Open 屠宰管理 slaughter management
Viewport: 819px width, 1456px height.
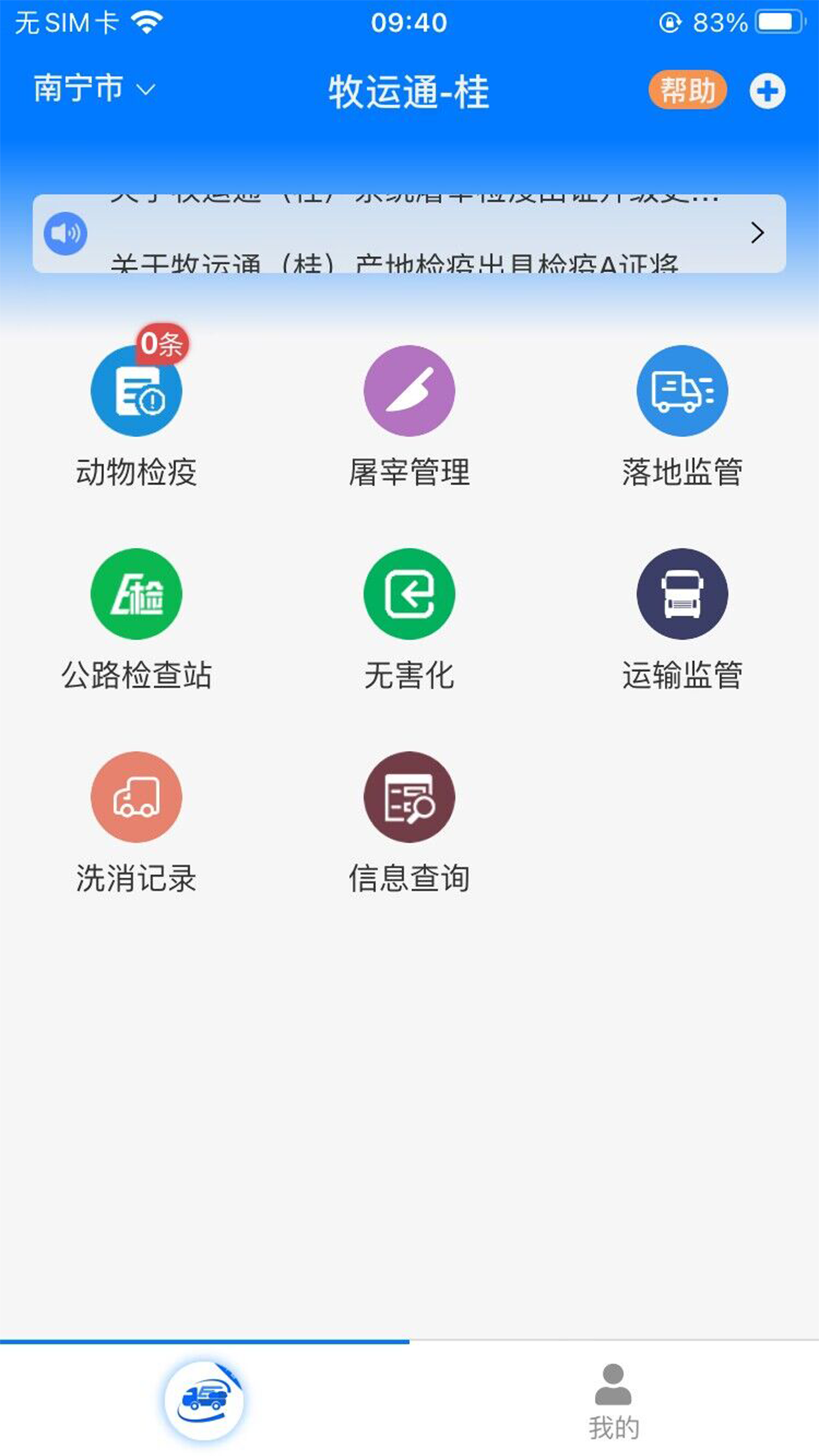tap(409, 415)
